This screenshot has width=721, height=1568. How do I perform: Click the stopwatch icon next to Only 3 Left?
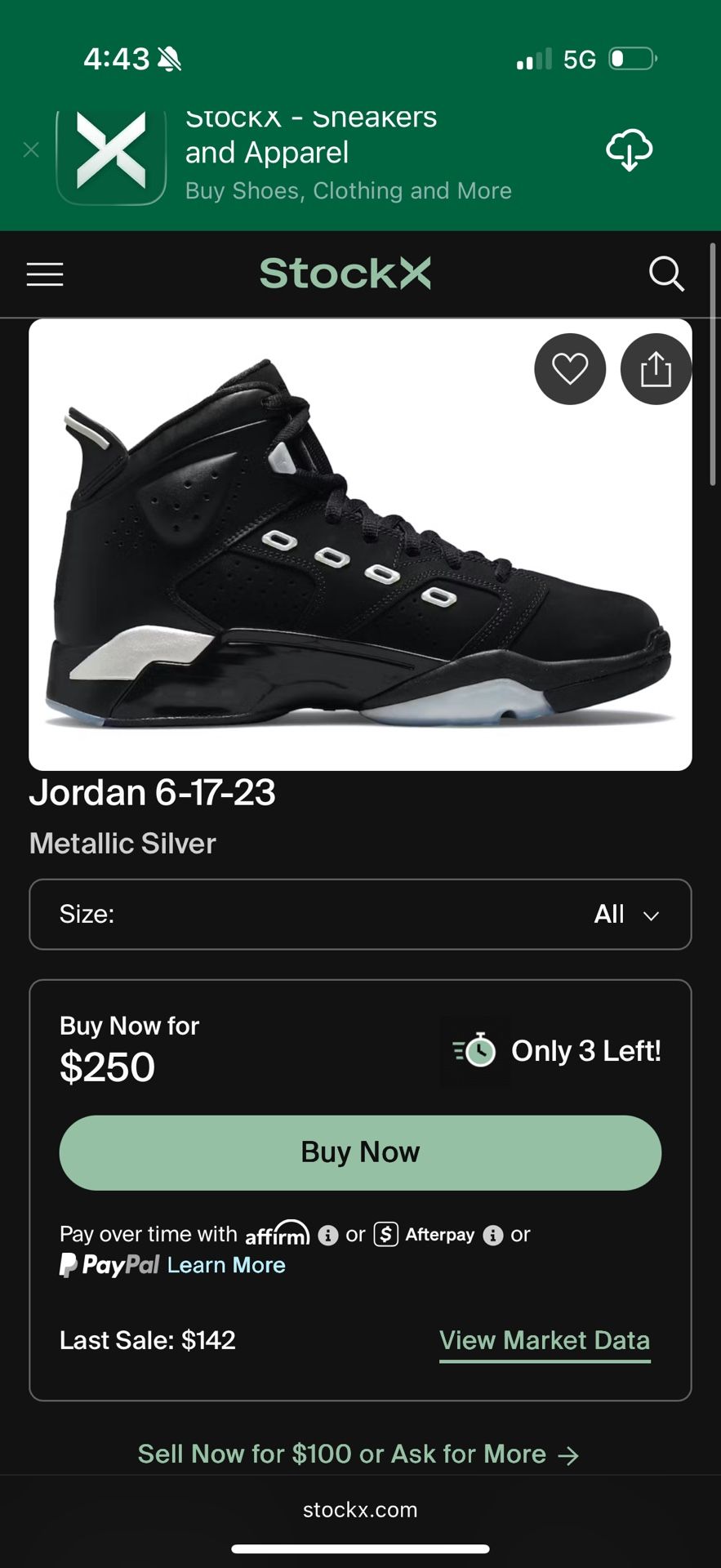tap(478, 1052)
